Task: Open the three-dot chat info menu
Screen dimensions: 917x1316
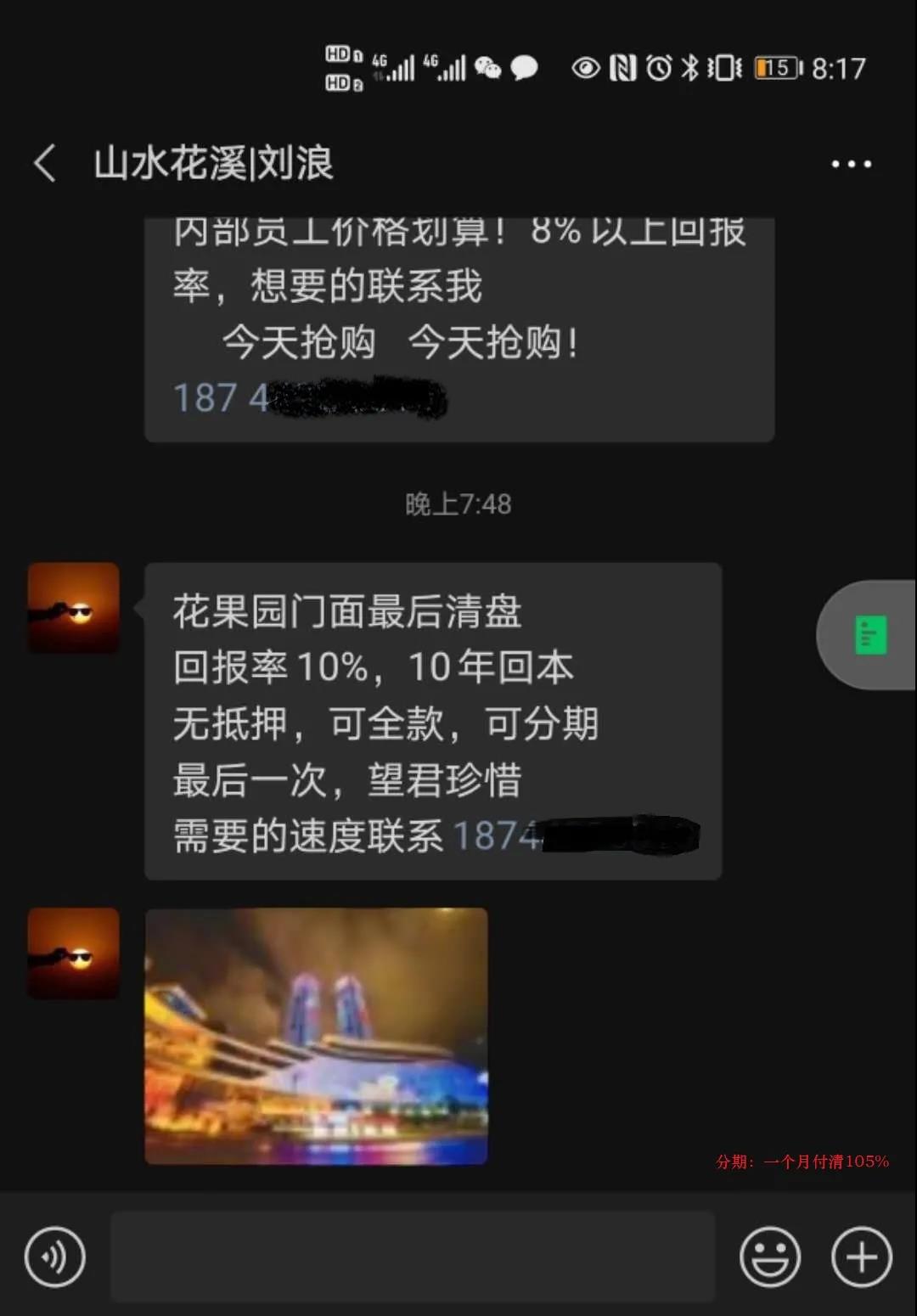Action: point(851,164)
